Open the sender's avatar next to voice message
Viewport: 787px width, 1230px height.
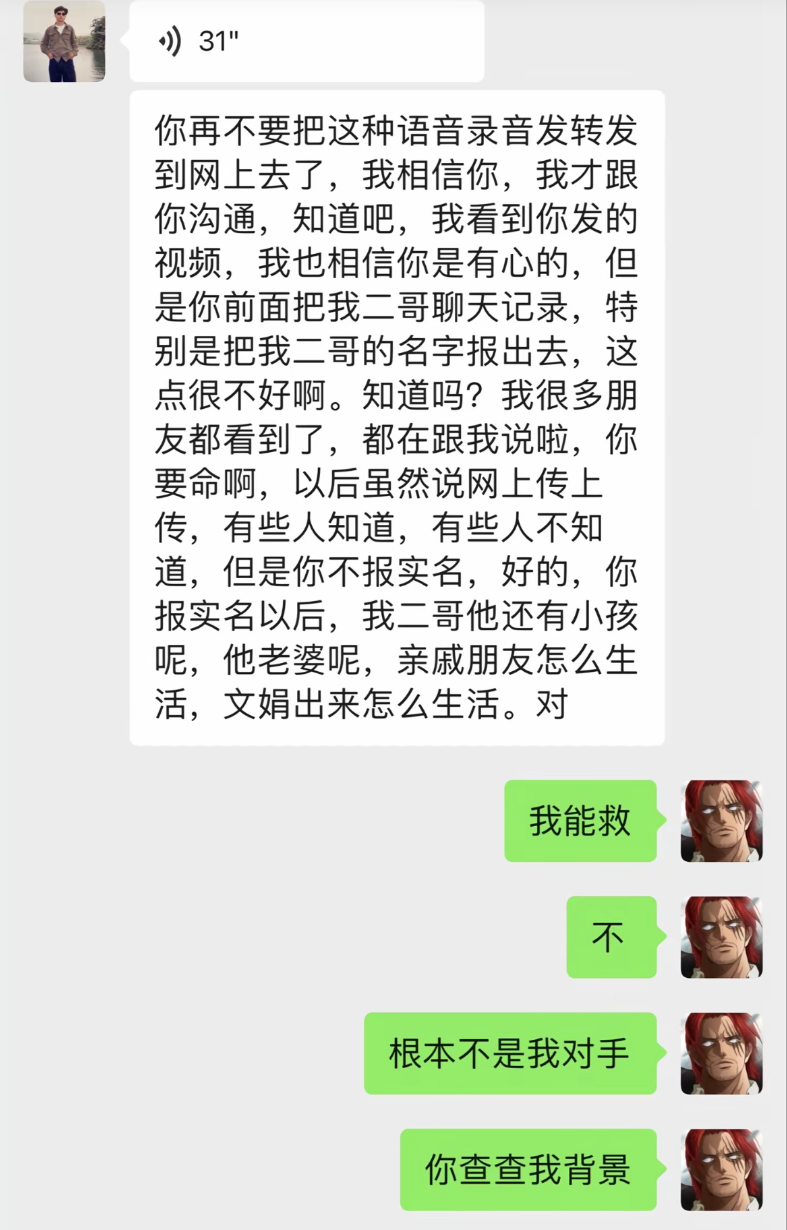(x=64, y=41)
